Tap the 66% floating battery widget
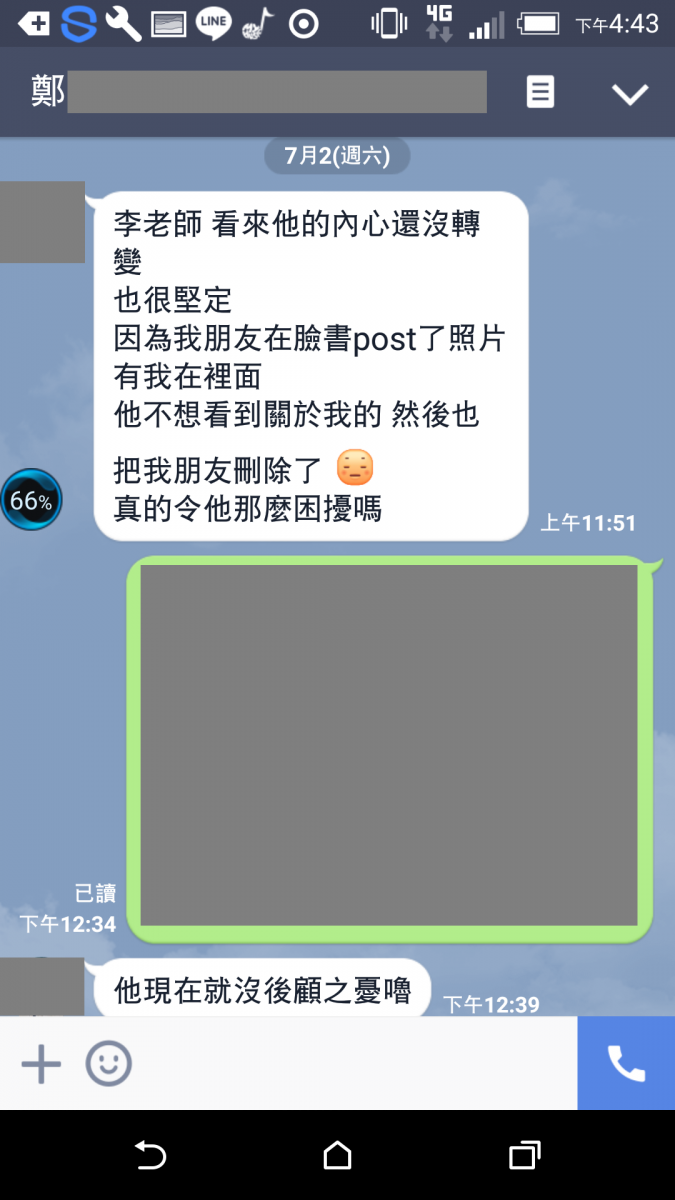675x1200 pixels. pos(31,500)
